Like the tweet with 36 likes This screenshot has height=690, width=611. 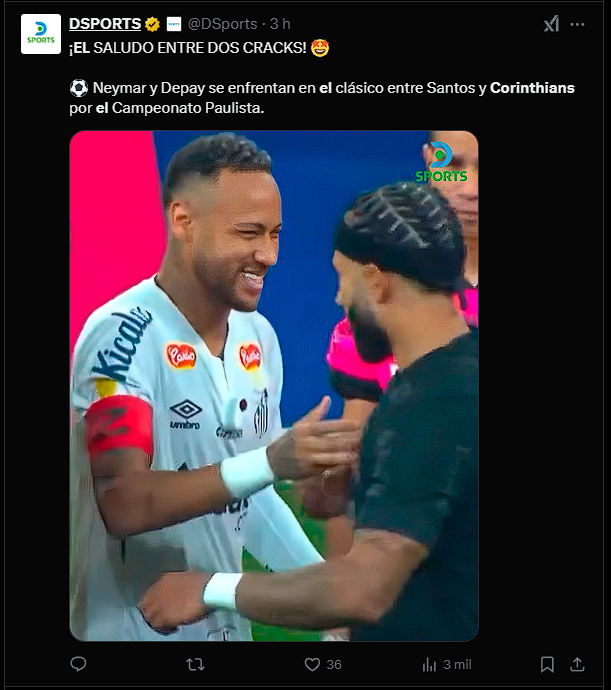(312, 664)
